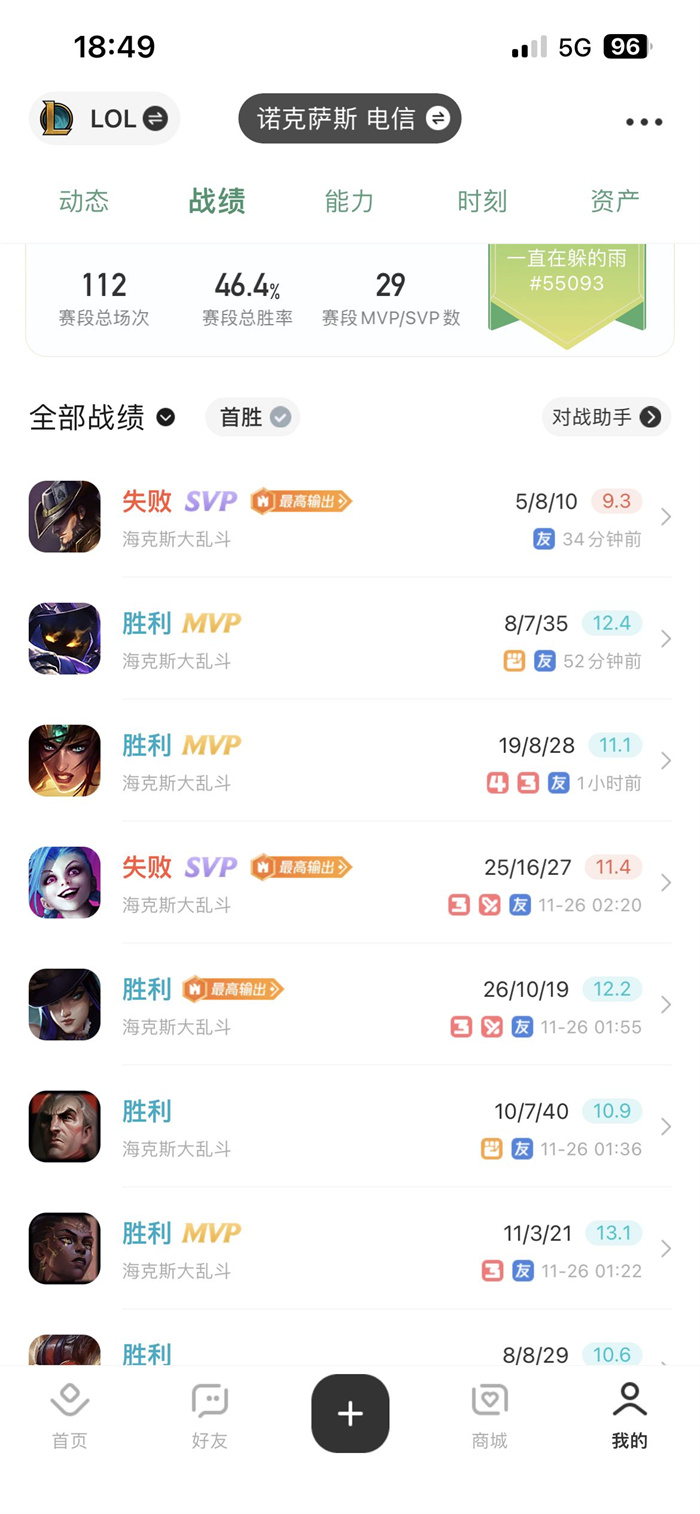The height and width of the screenshot is (1514, 700).
Task: Open the 商城 tab
Action: coord(490,1416)
